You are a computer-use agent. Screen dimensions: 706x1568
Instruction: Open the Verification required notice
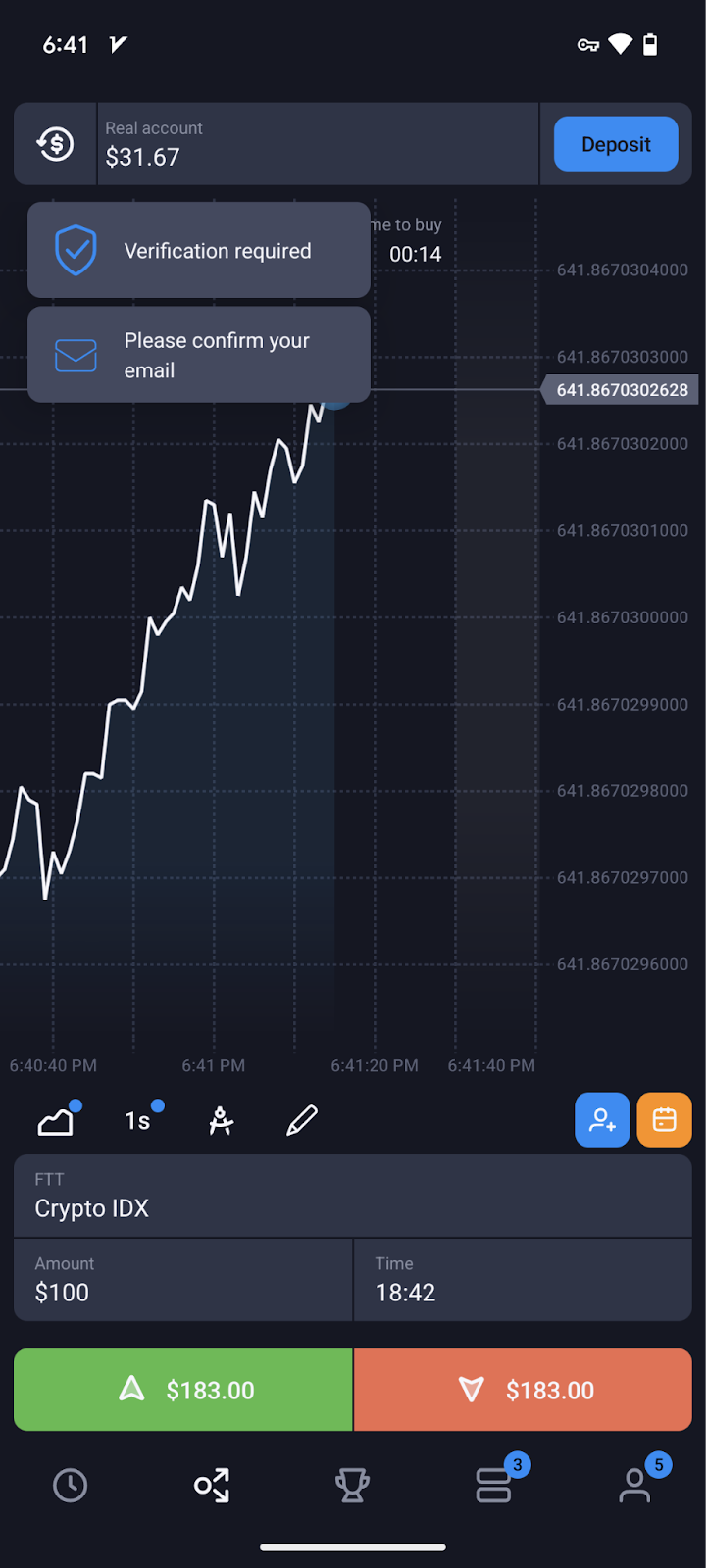pos(199,250)
